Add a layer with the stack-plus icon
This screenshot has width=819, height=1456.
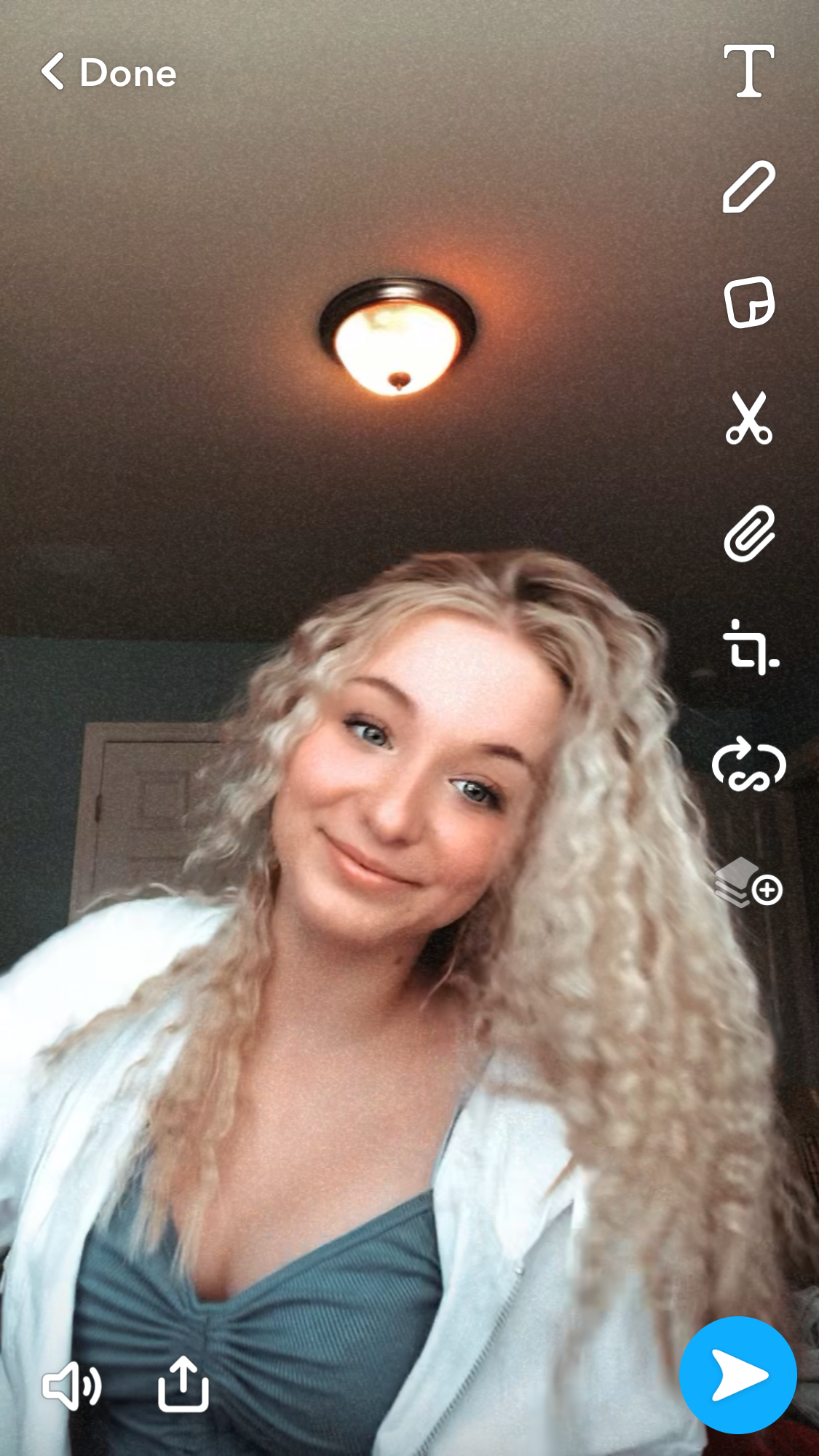point(748,883)
